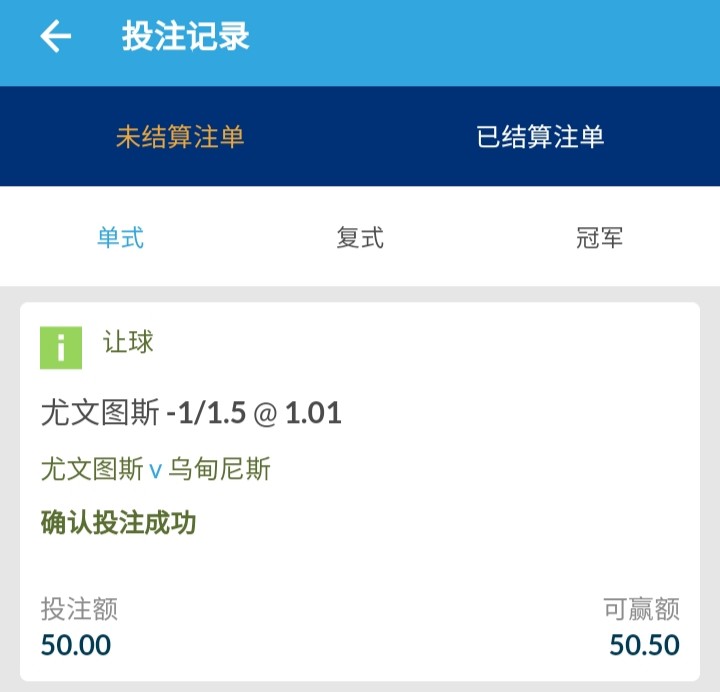The height and width of the screenshot is (692, 720).
Task: Go back from 投注记录 screen
Action: pos(56,38)
